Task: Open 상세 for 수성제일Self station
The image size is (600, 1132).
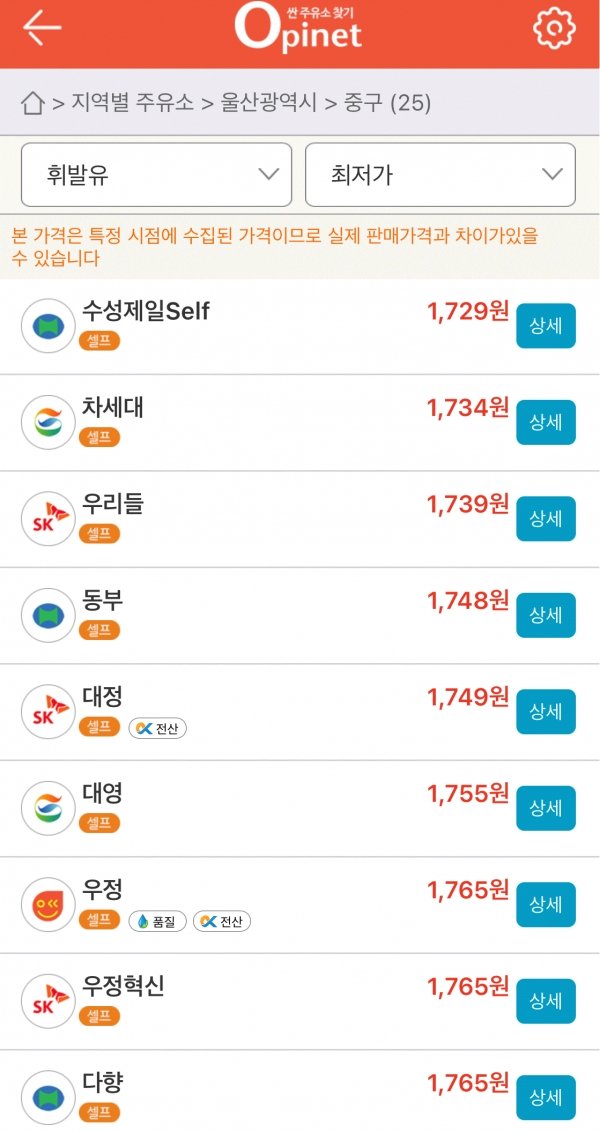Action: 546,326
